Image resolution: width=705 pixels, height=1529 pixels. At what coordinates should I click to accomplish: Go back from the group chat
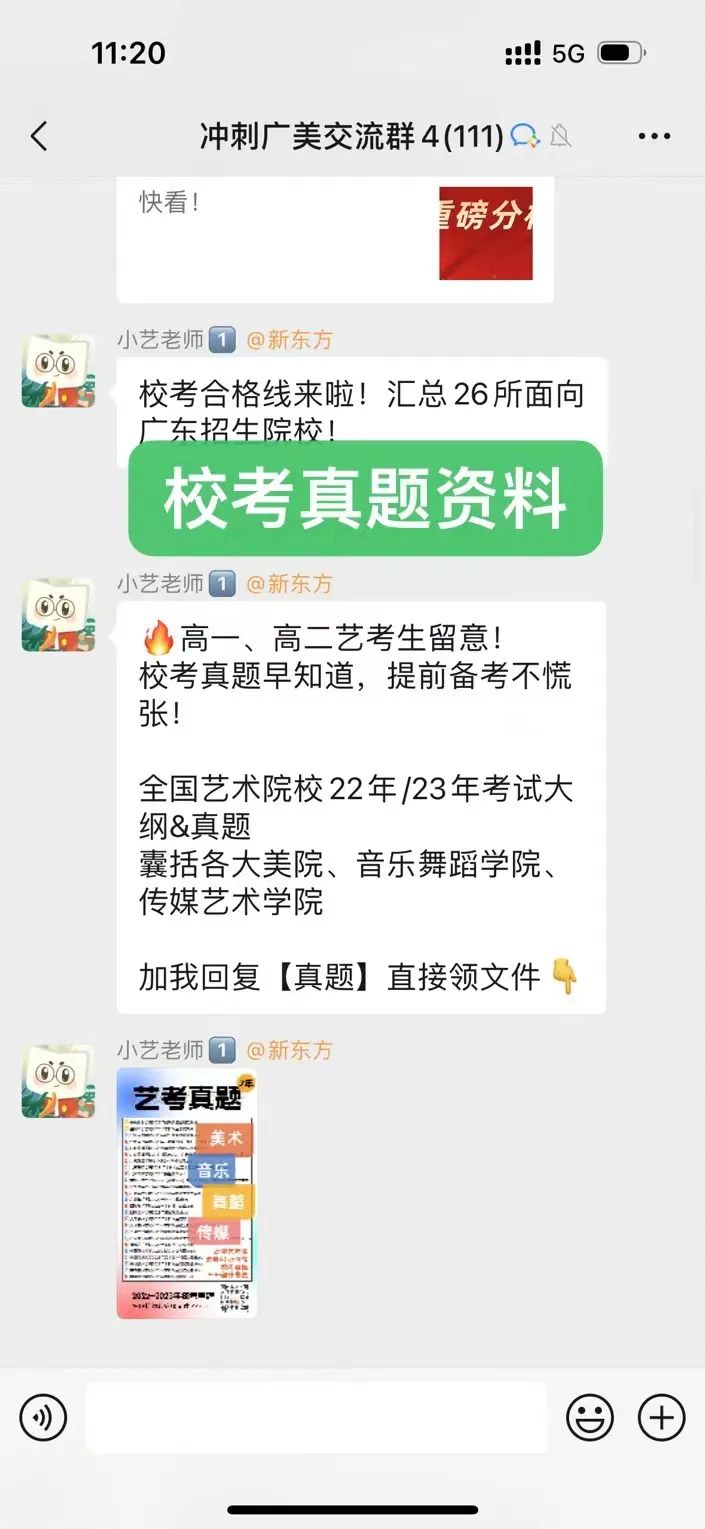click(x=39, y=136)
